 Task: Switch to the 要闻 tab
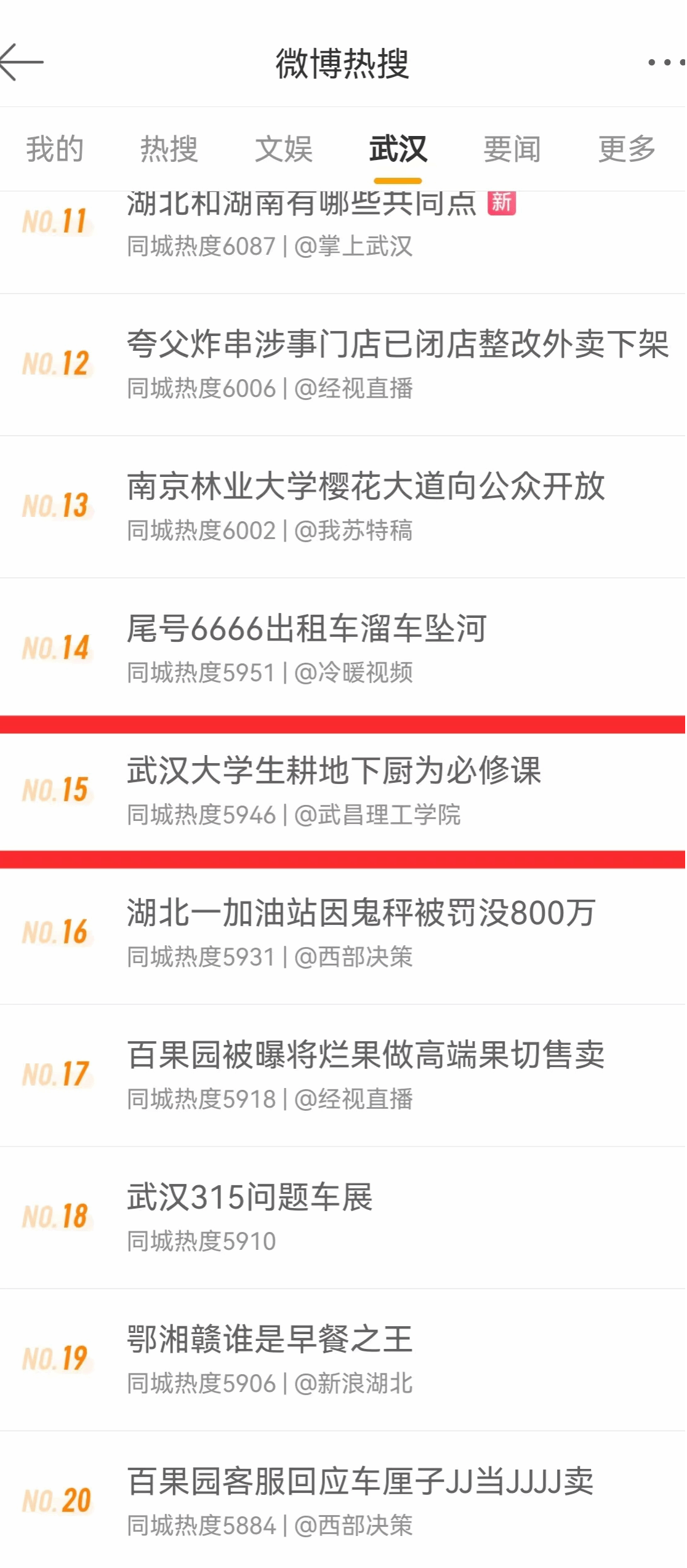coord(512,149)
